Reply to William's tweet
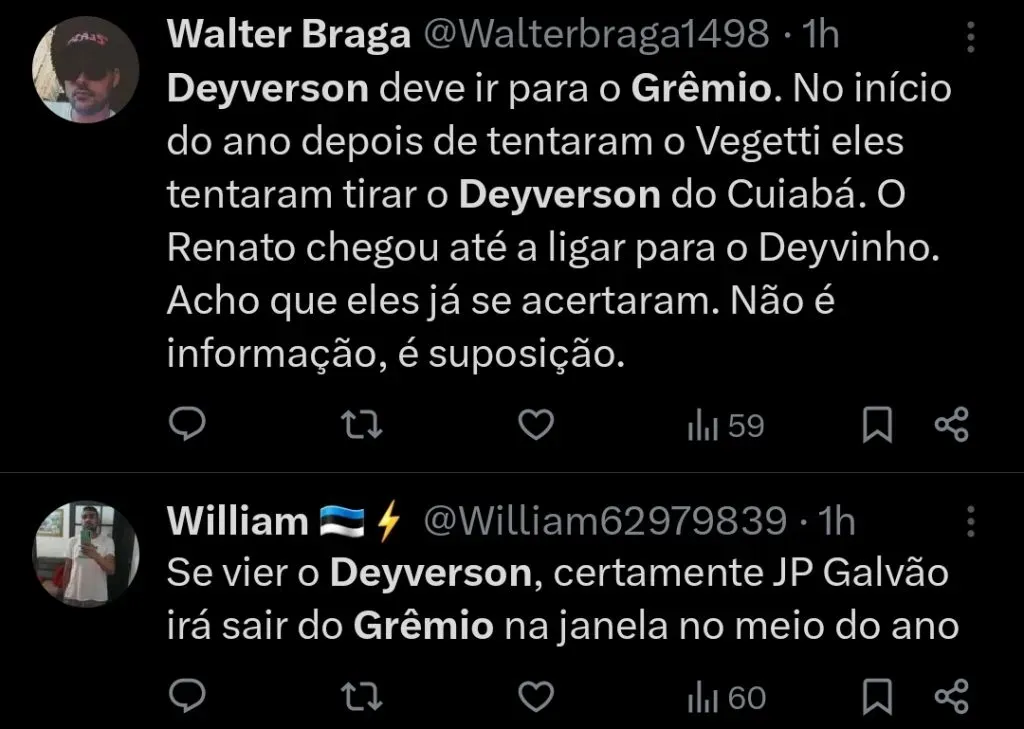Screen dimensions: 1024x729 186,696
